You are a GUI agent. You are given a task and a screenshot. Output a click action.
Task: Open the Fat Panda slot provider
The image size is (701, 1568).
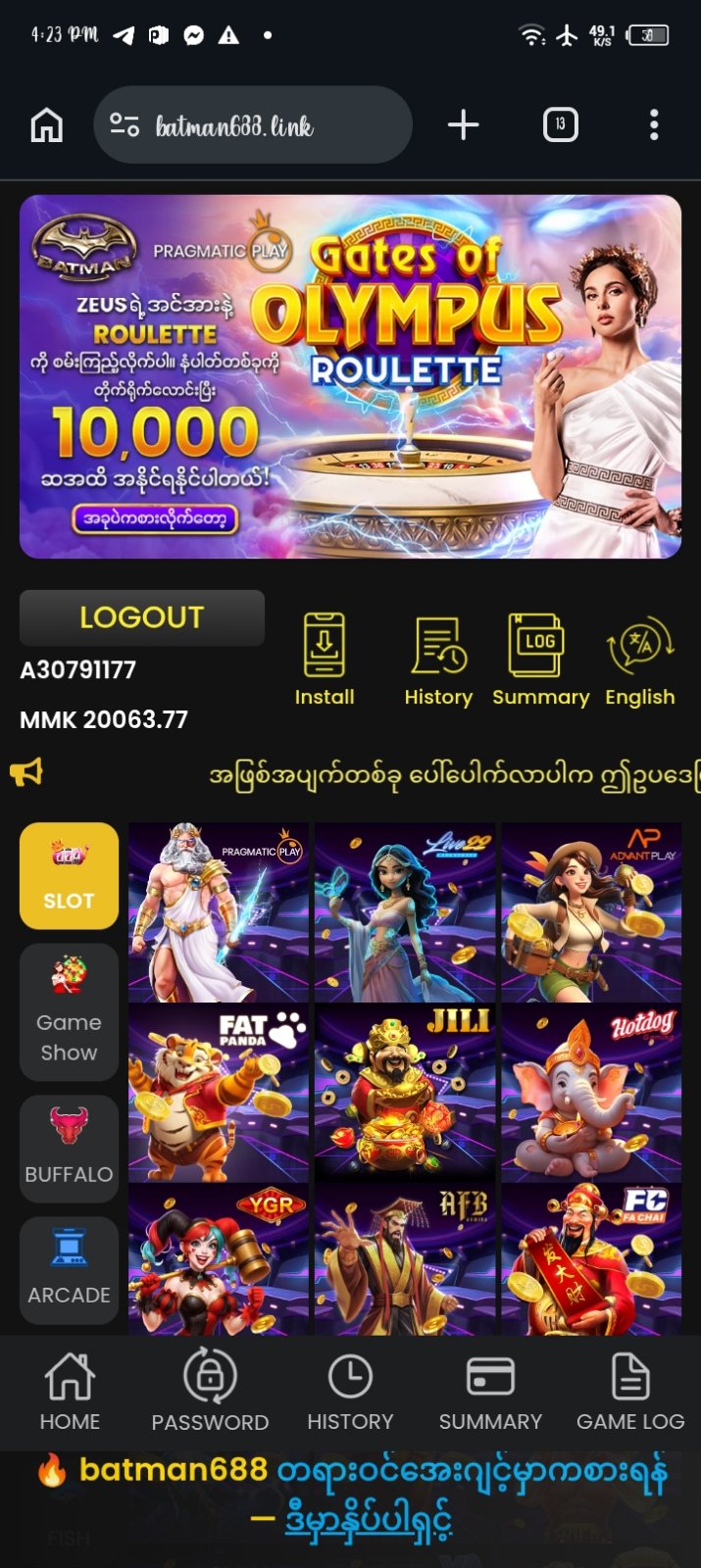[x=219, y=1092]
